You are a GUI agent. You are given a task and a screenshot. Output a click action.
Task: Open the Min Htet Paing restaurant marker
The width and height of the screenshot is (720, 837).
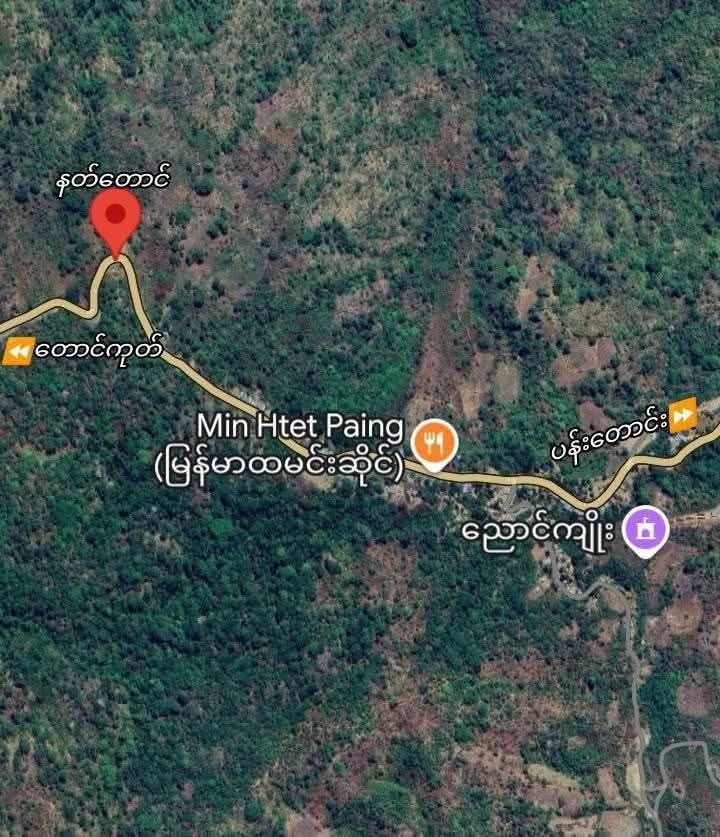coord(434,442)
